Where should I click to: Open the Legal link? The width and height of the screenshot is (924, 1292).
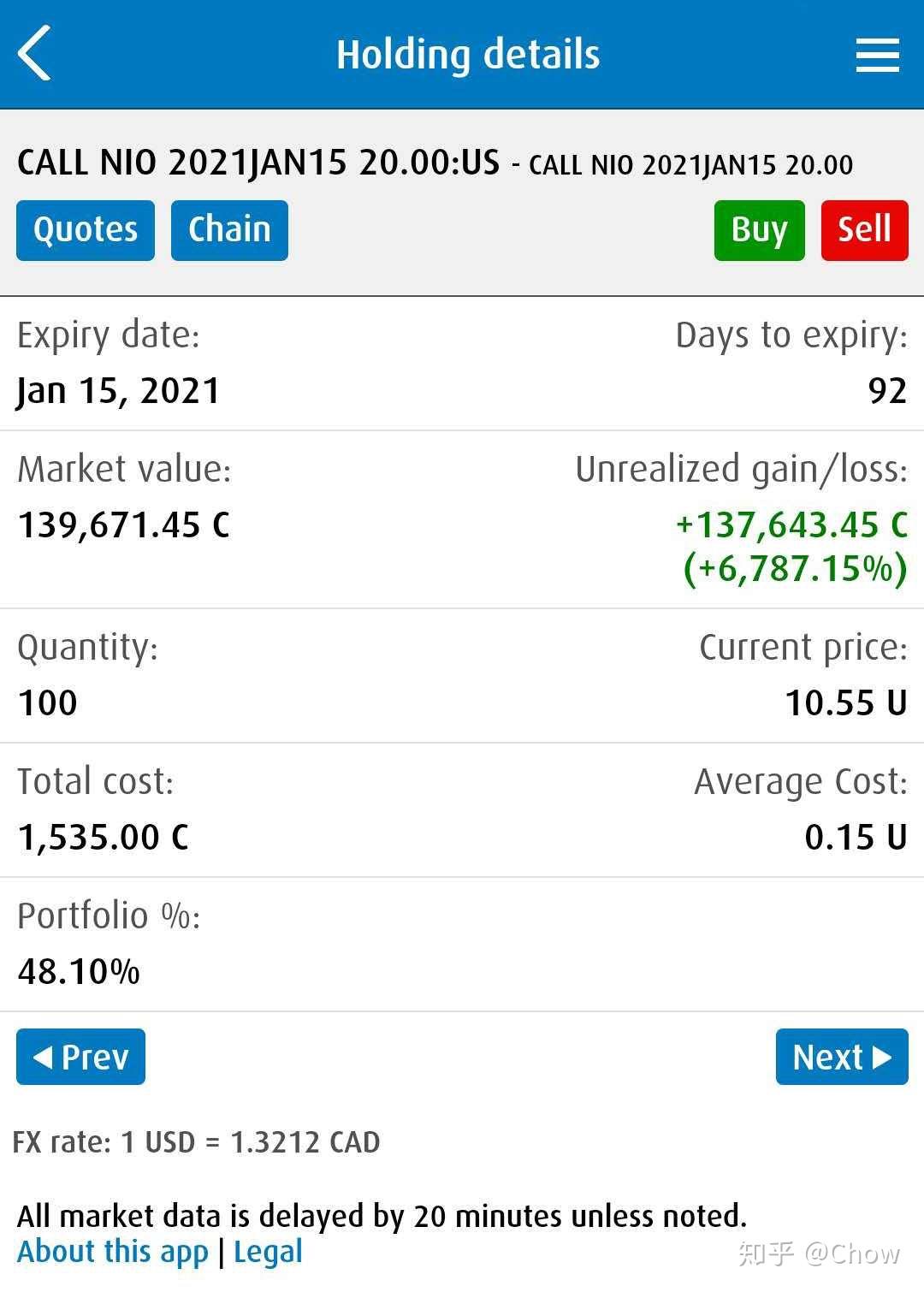(x=268, y=1252)
